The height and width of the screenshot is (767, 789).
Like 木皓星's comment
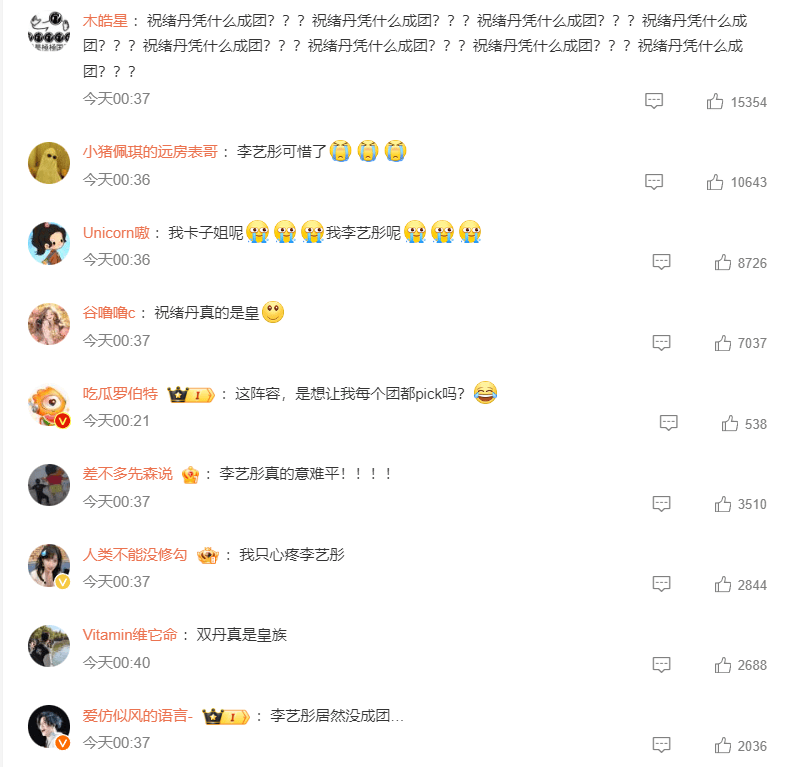click(x=715, y=101)
